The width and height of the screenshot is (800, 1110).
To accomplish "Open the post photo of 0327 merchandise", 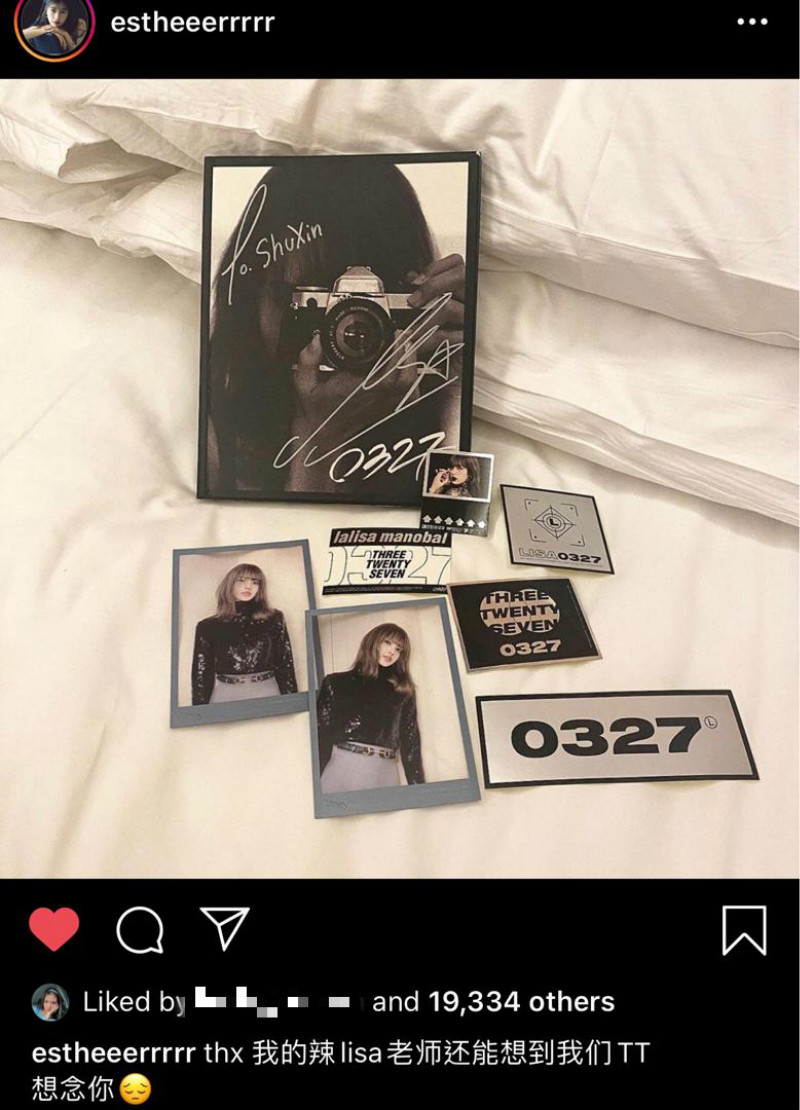I will [x=400, y=480].
